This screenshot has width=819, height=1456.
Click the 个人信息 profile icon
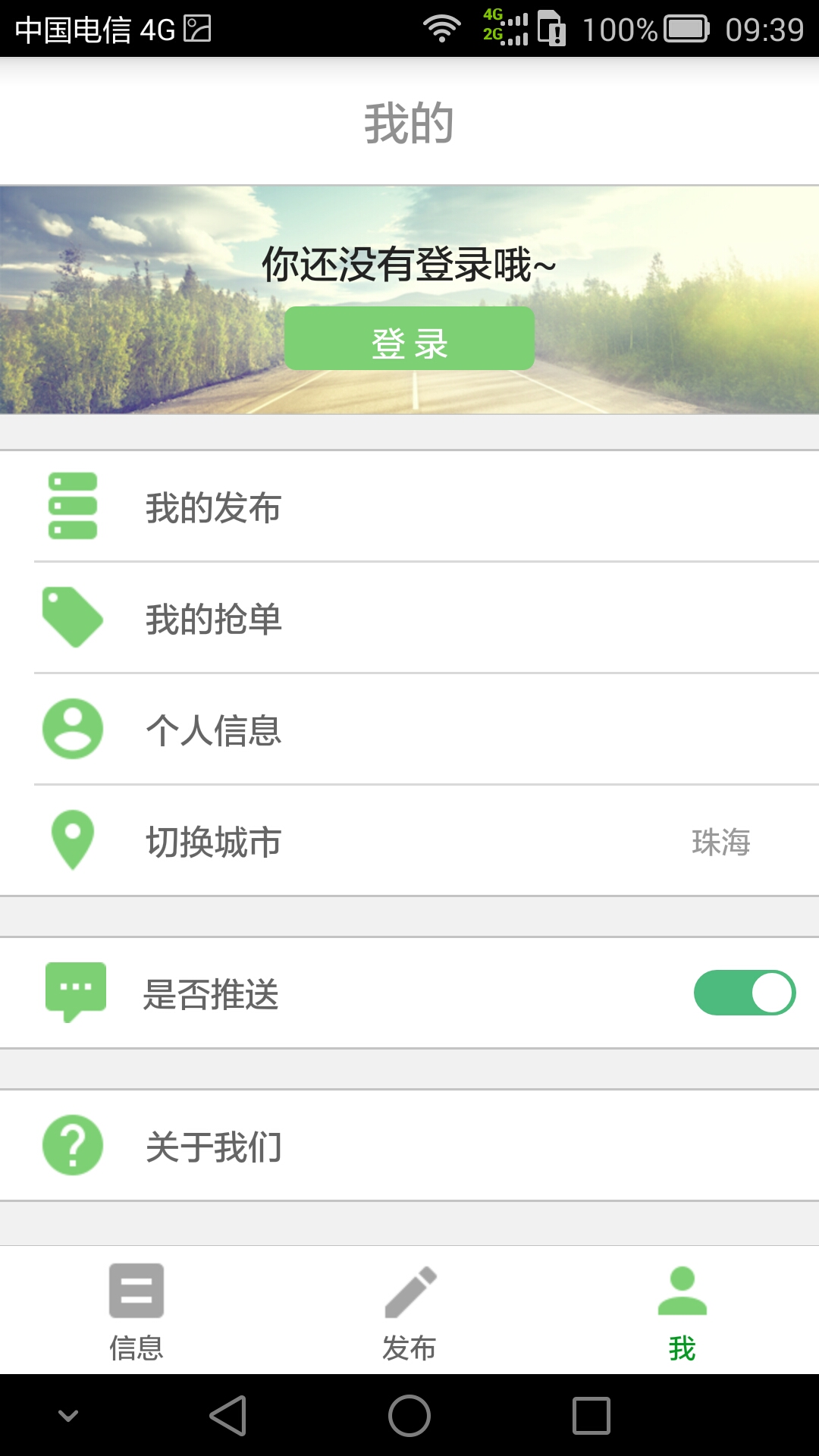tap(72, 730)
